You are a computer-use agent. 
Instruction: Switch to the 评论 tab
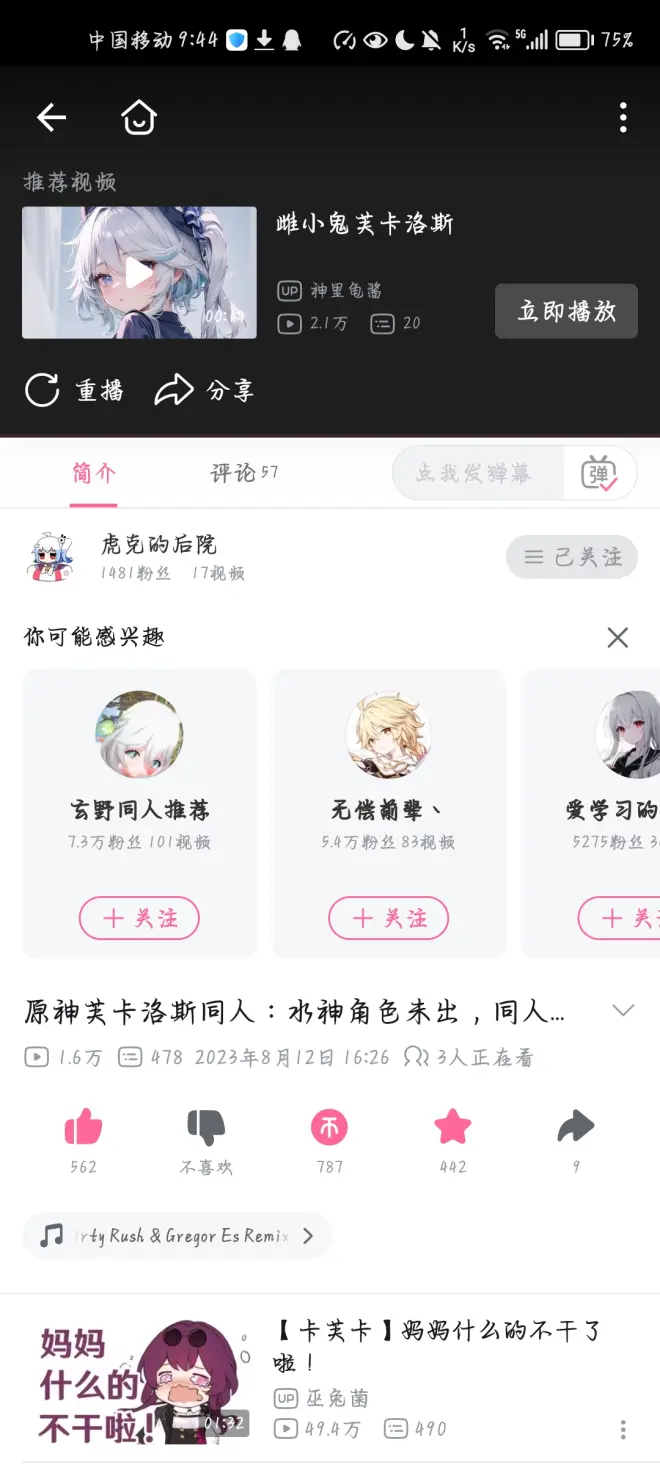(243, 473)
